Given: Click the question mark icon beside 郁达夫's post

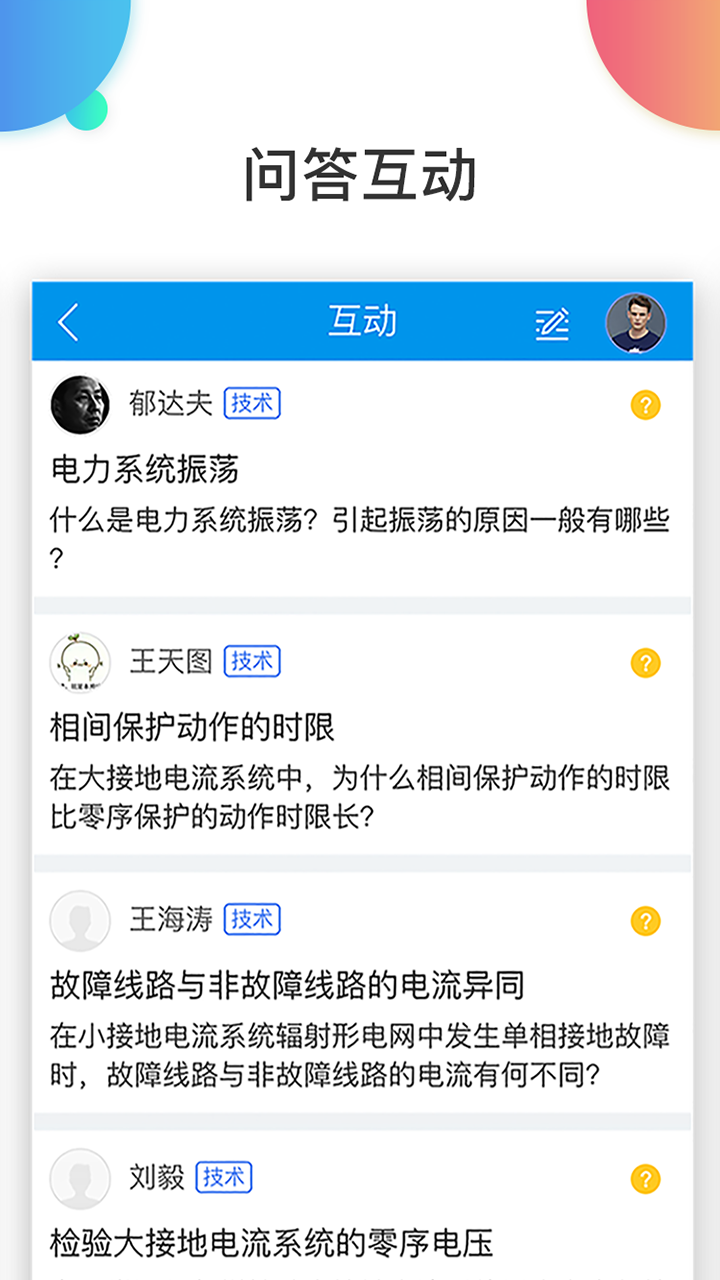Looking at the screenshot, I should 646,404.
